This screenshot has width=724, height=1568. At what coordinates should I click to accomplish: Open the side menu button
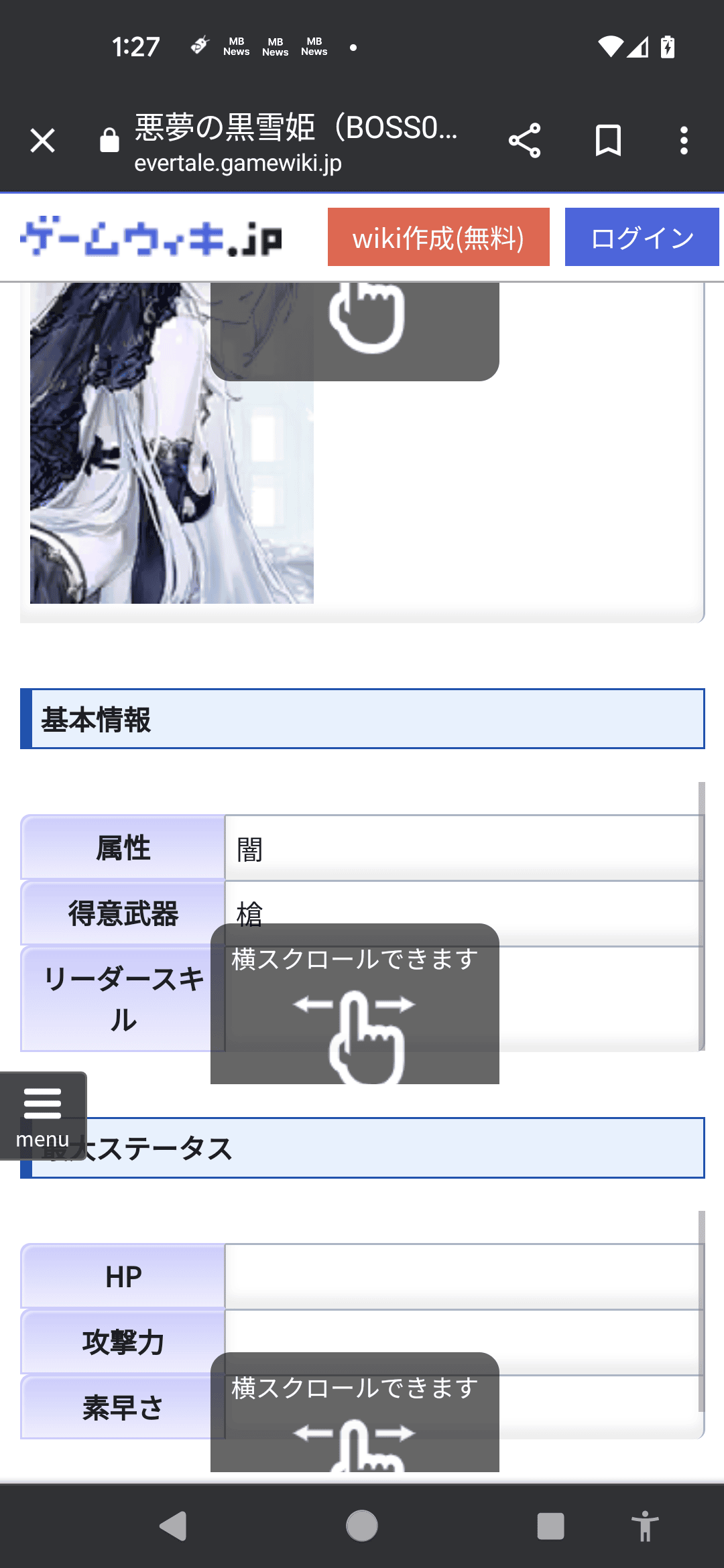43,1115
